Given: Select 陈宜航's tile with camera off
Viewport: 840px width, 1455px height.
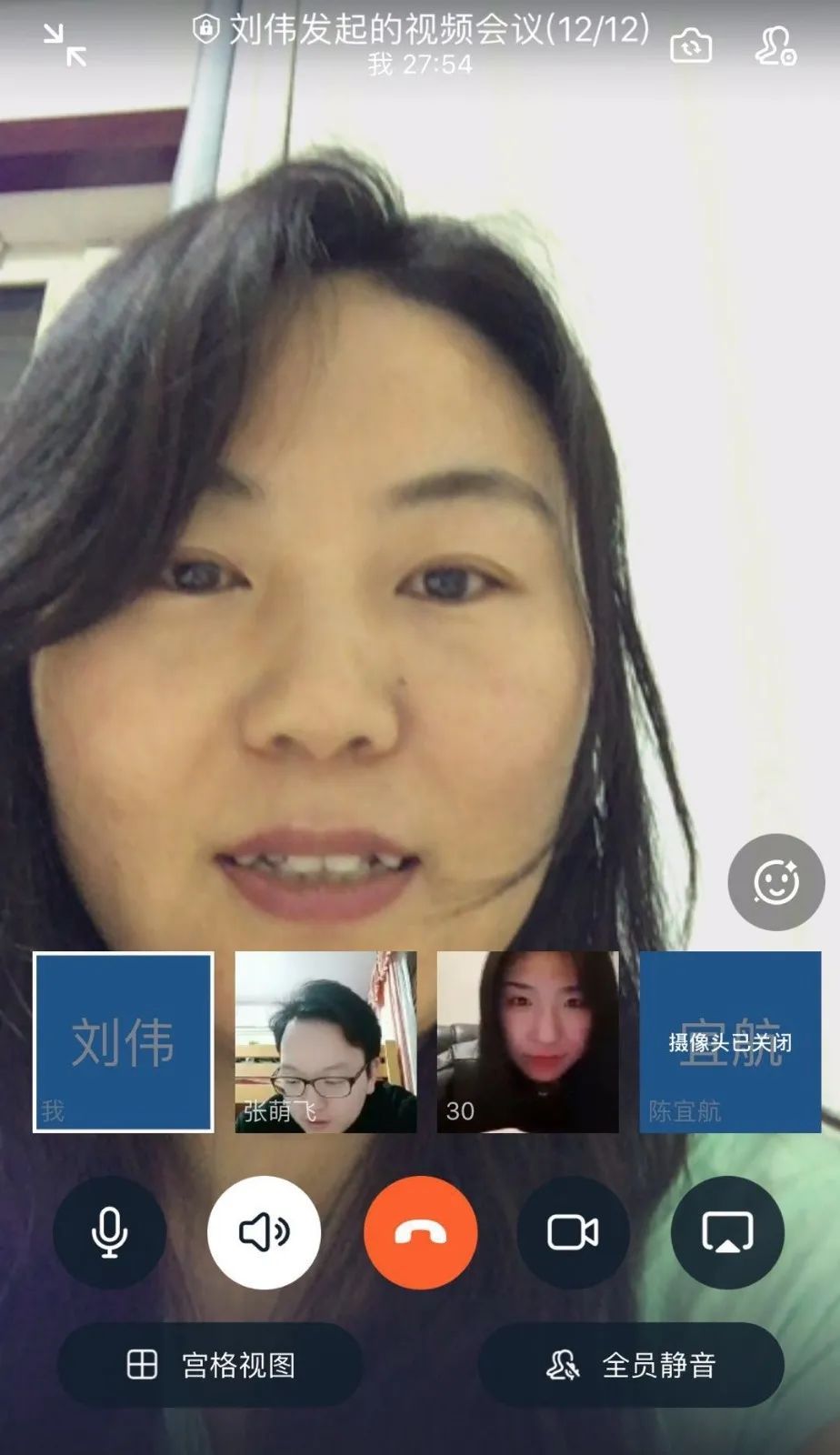Looking at the screenshot, I should [730, 1042].
